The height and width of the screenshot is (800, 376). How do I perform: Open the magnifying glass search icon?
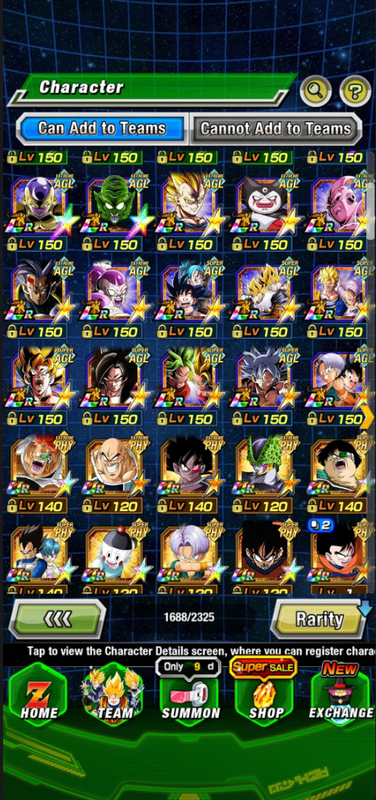click(x=316, y=91)
